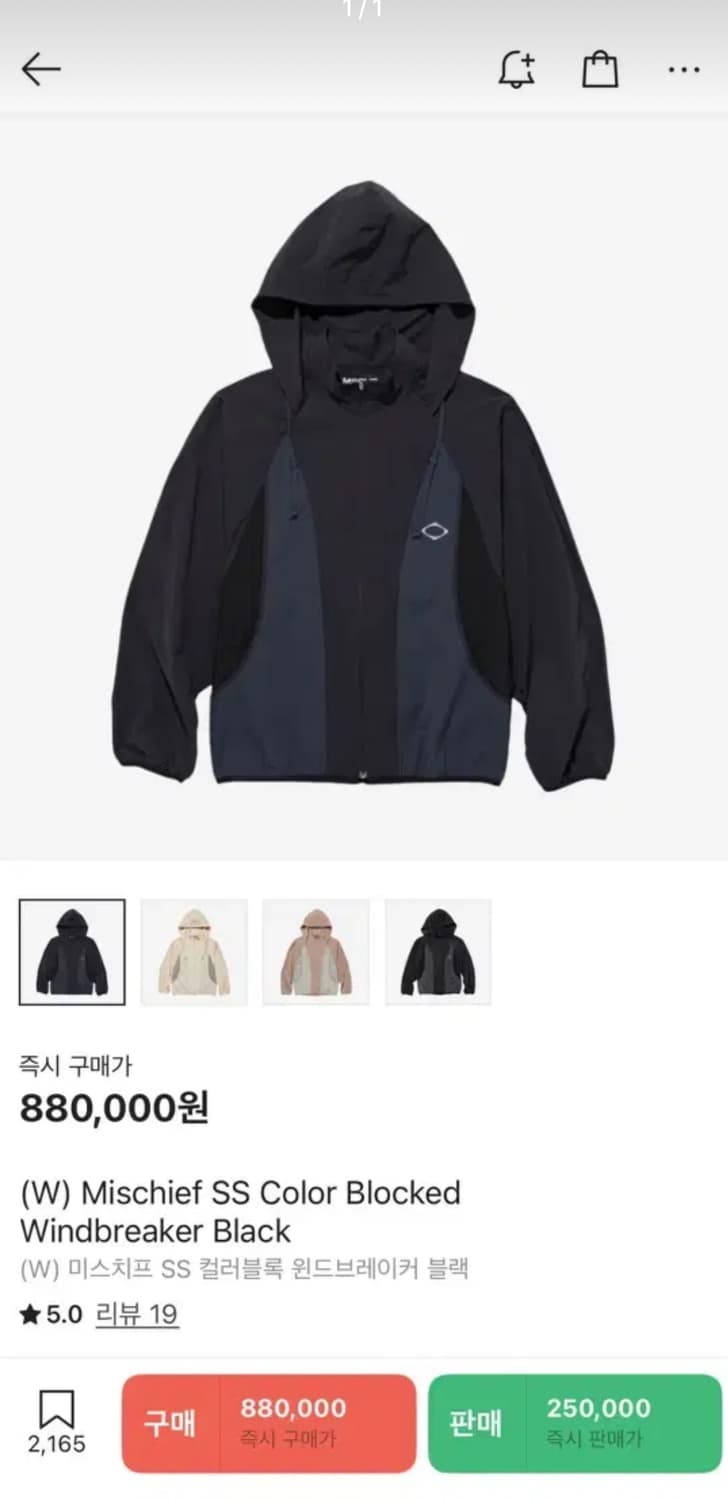
Task: Select the dark gray windbreaker thumbnail
Action: click(438, 951)
